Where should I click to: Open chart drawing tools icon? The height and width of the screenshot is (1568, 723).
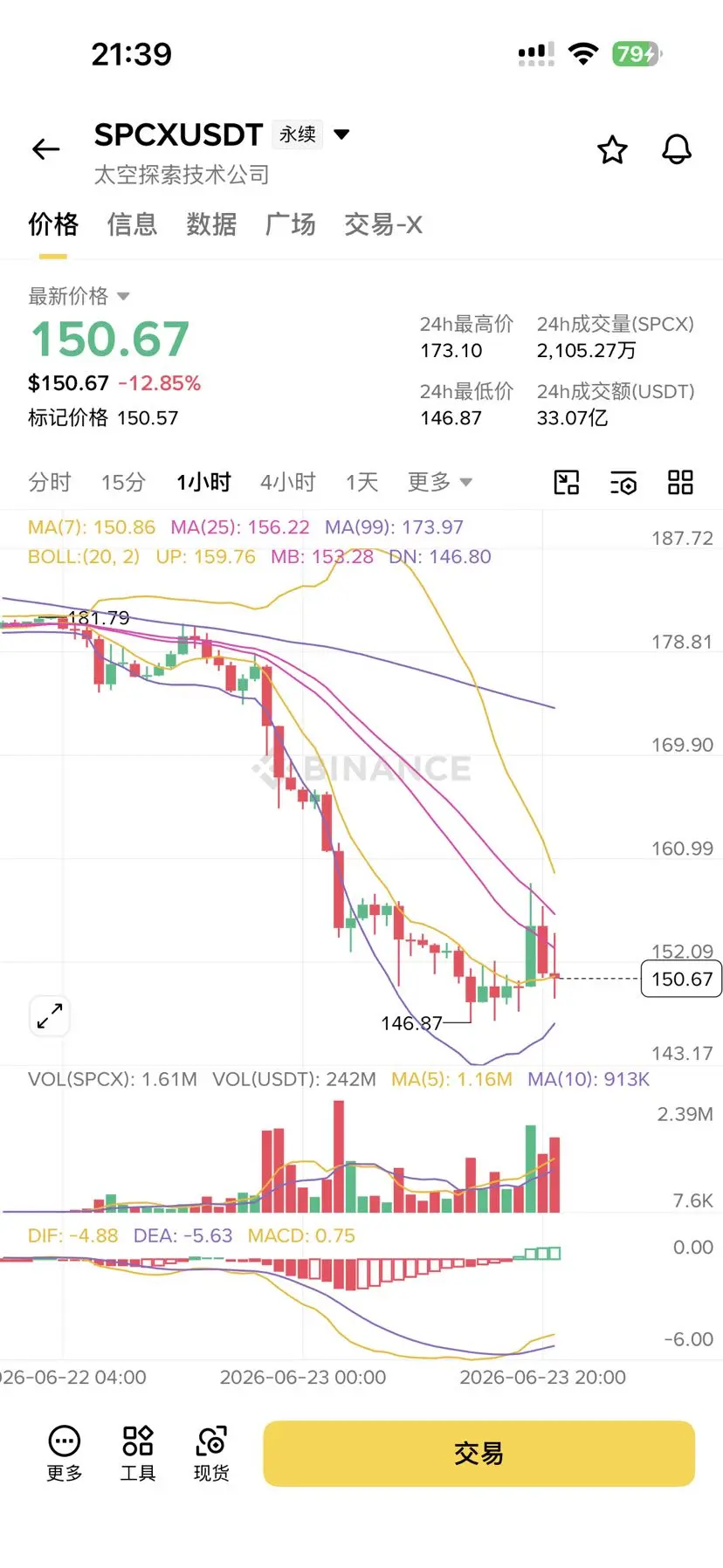(567, 482)
